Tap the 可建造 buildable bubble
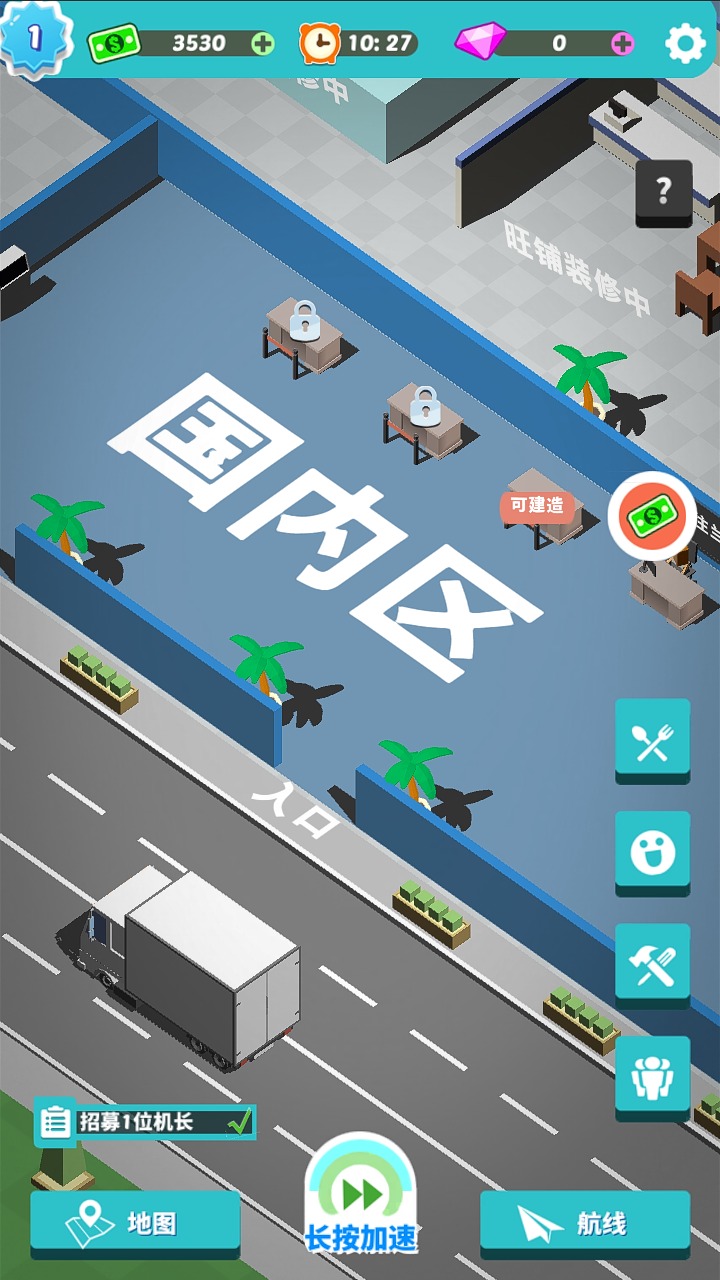 click(535, 507)
